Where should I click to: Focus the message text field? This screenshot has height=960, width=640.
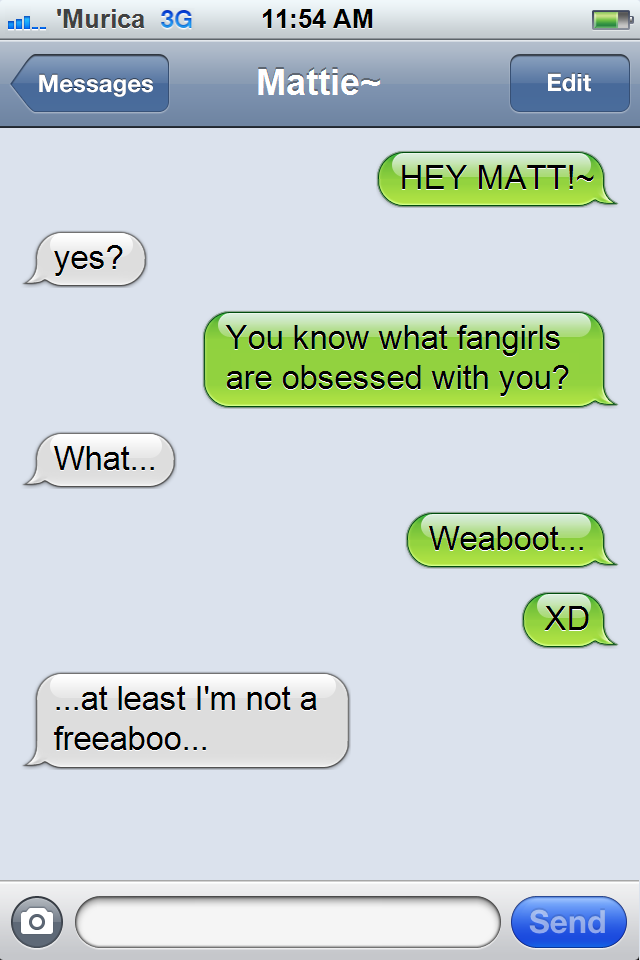[287, 921]
